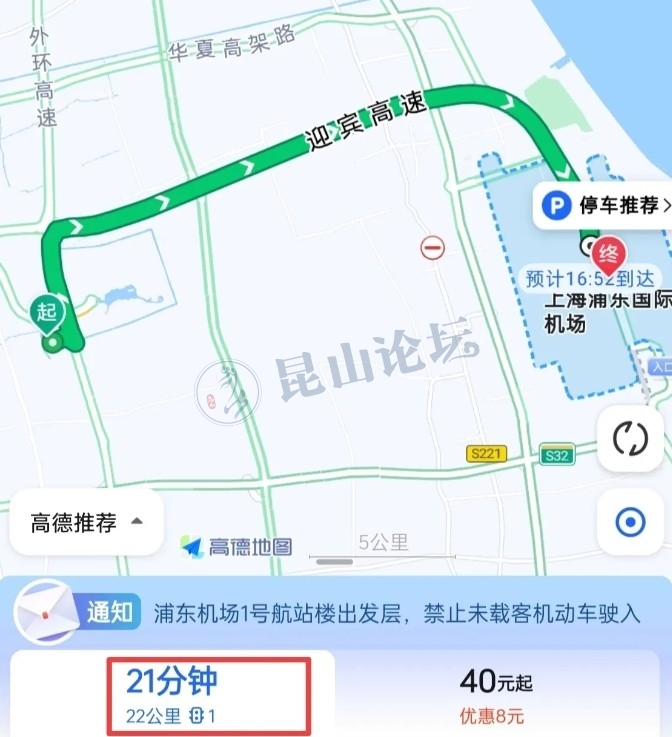This screenshot has width=672, height=737.
Task: Tap the 起 starting point marker
Action: click(x=47, y=311)
